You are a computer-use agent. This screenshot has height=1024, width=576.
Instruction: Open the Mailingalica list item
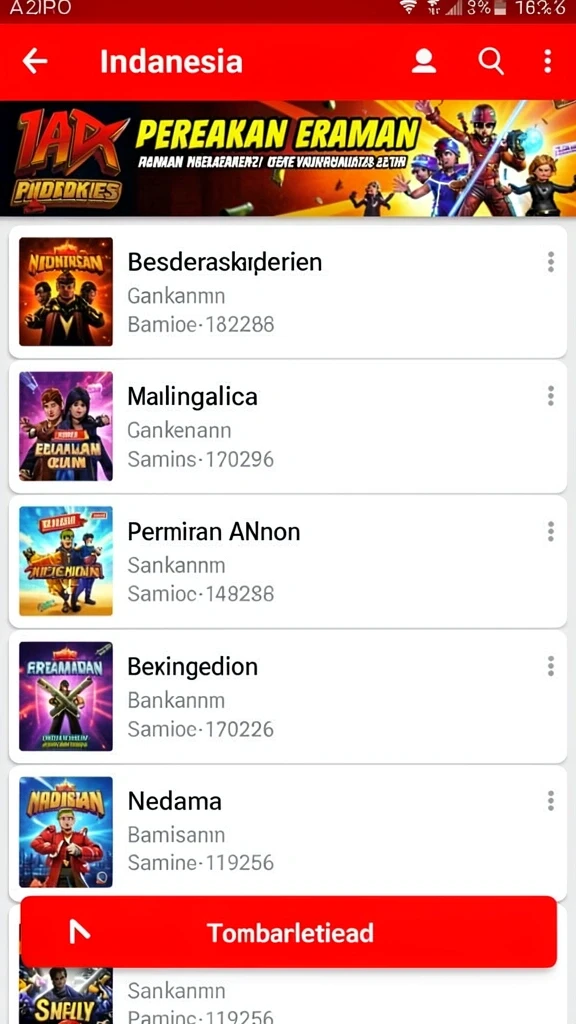(288, 426)
